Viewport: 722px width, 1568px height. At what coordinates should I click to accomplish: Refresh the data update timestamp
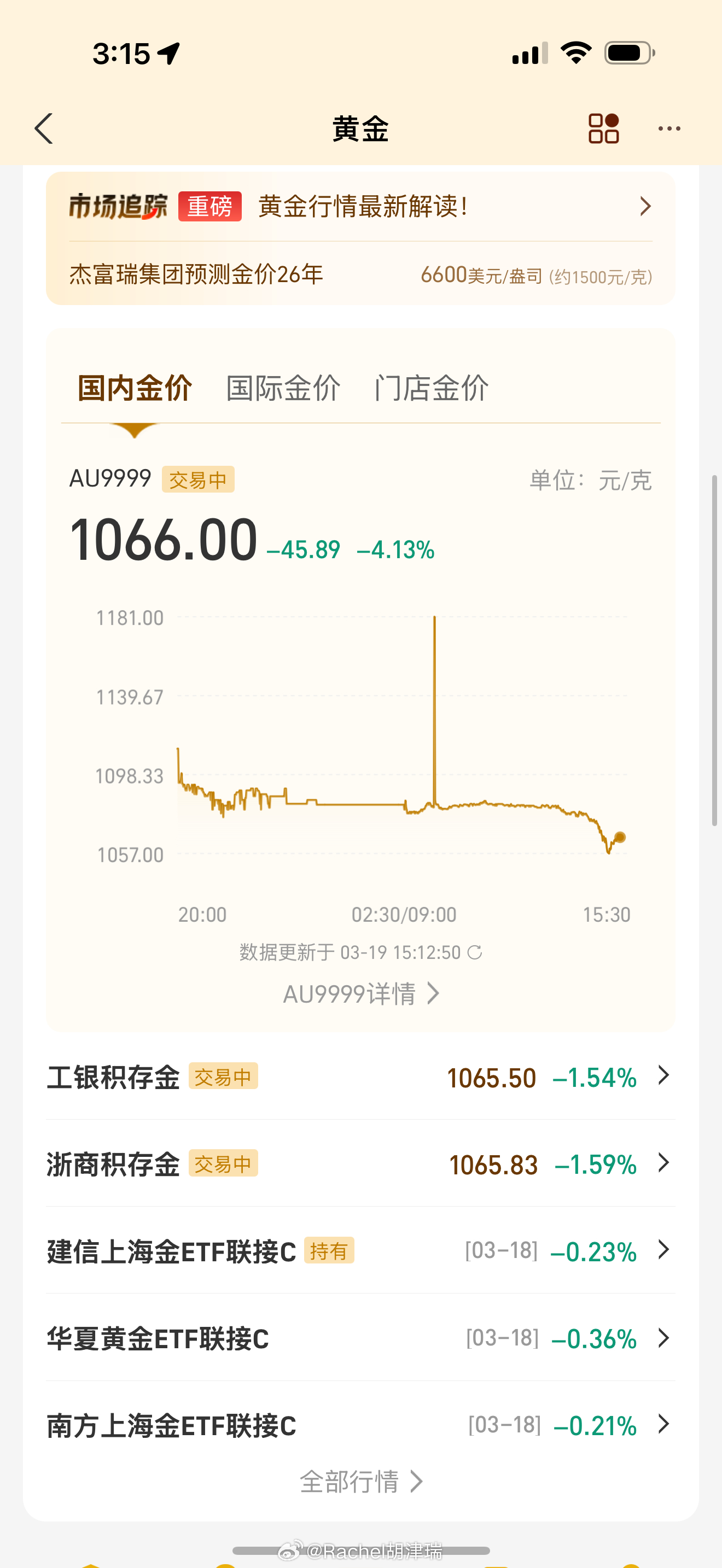point(475,952)
